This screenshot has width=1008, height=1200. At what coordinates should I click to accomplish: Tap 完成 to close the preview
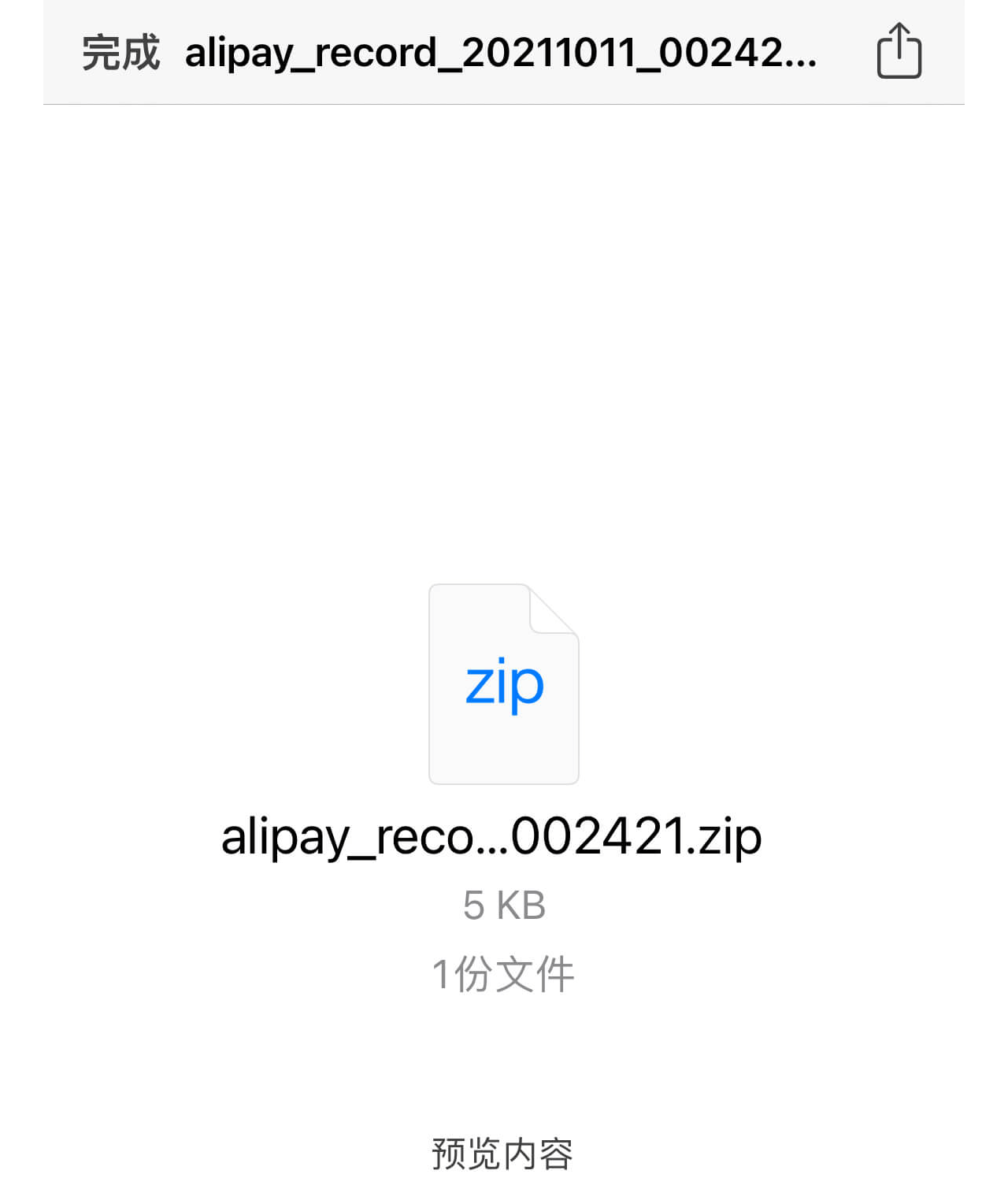point(120,53)
